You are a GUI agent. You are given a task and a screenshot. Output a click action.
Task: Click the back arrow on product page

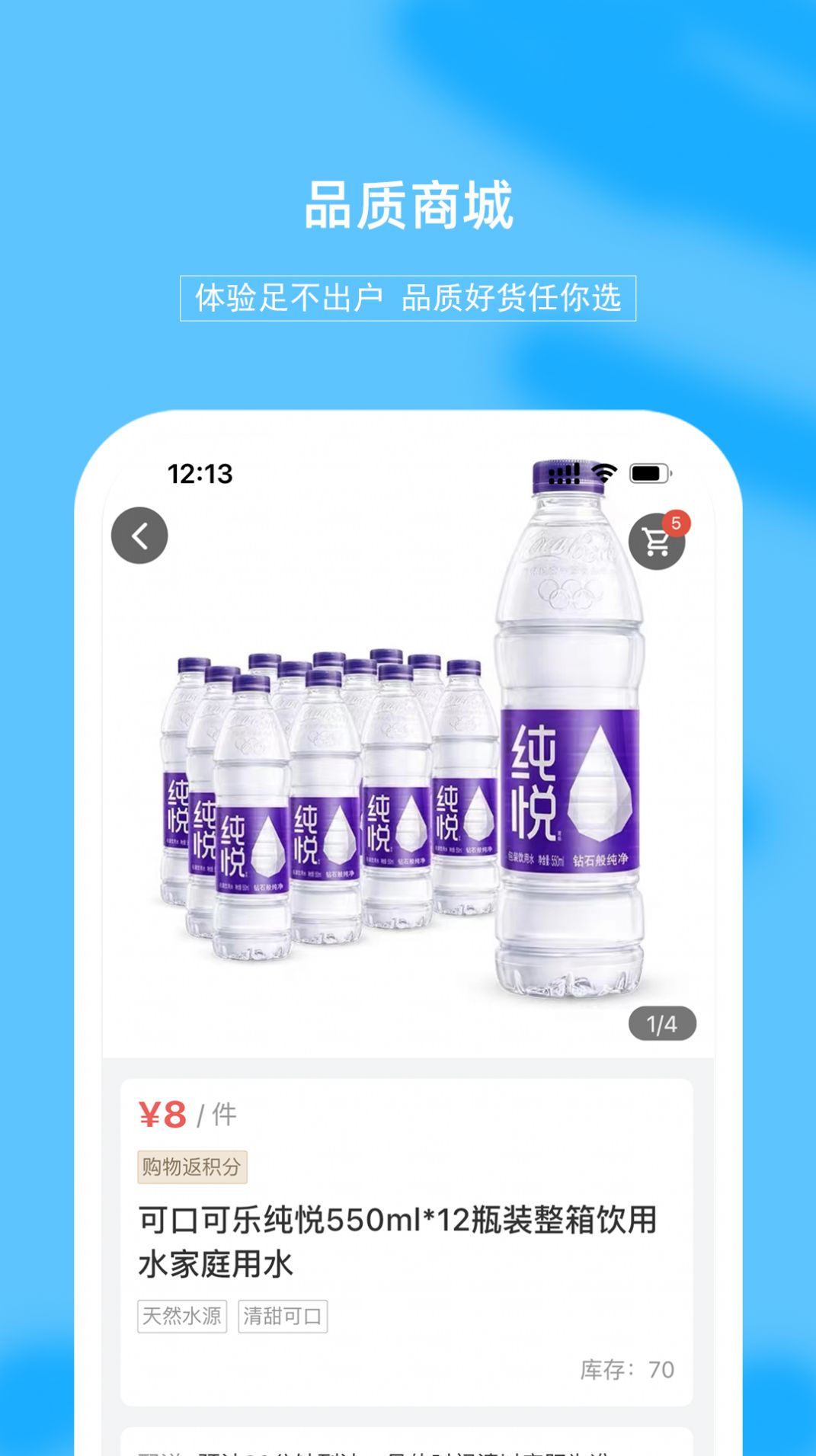139,534
